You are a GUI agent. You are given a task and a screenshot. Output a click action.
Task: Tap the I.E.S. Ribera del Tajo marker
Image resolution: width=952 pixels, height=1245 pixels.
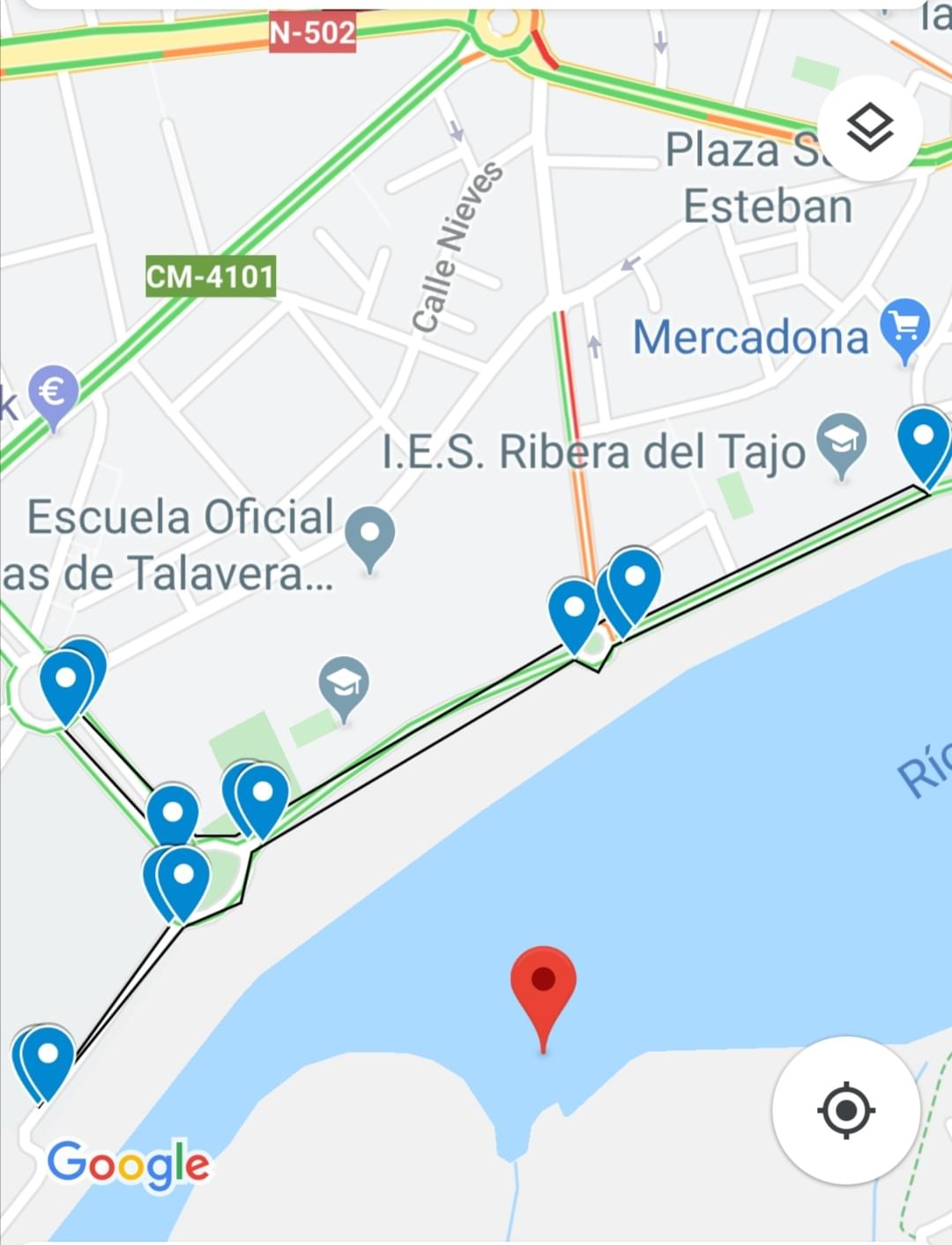tap(842, 440)
